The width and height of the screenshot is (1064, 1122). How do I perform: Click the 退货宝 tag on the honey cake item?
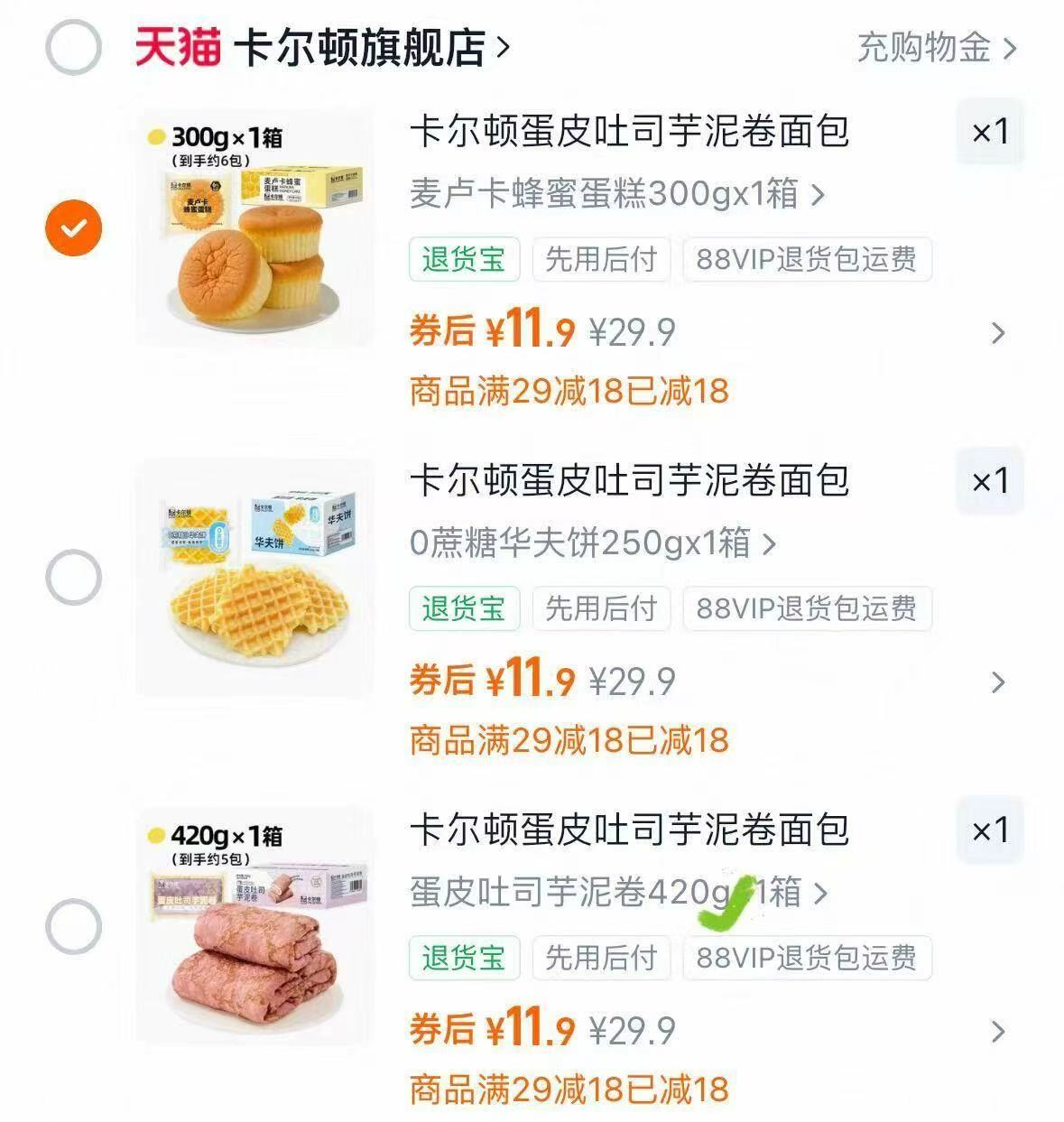pos(465,260)
